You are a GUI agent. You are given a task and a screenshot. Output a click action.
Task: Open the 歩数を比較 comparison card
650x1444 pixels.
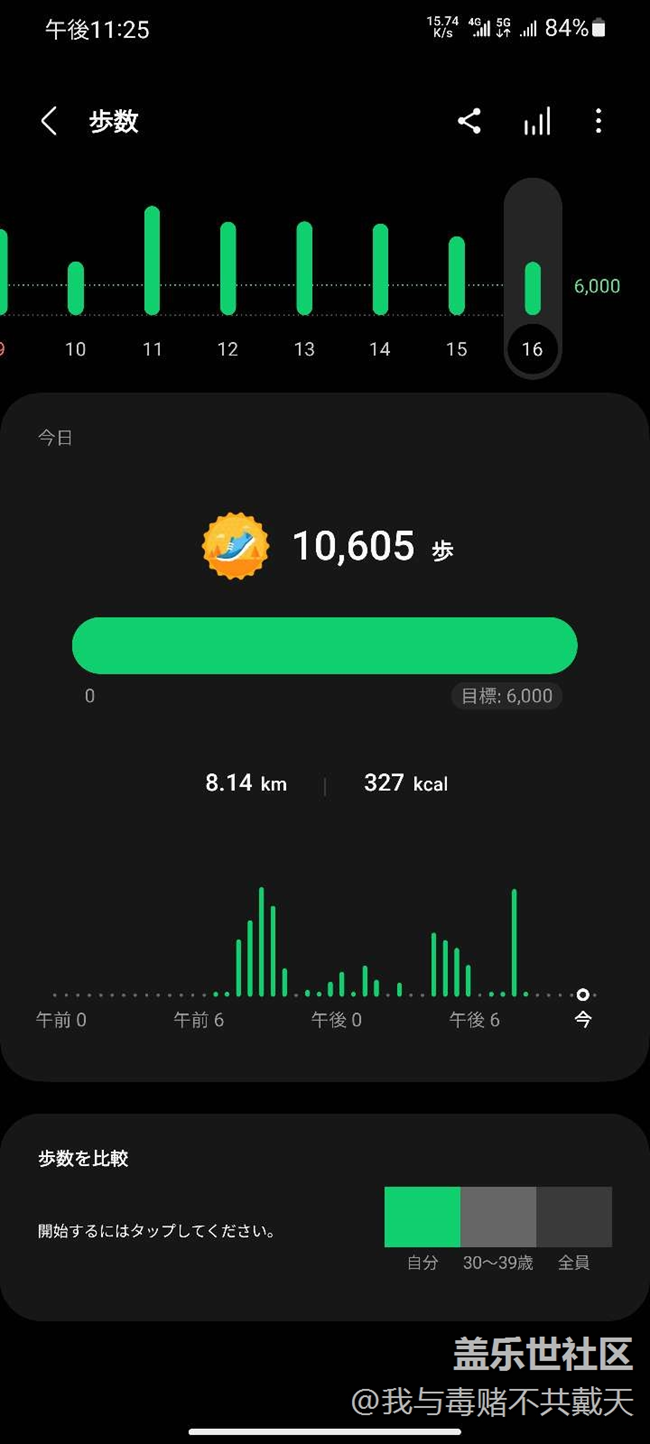[324, 1216]
